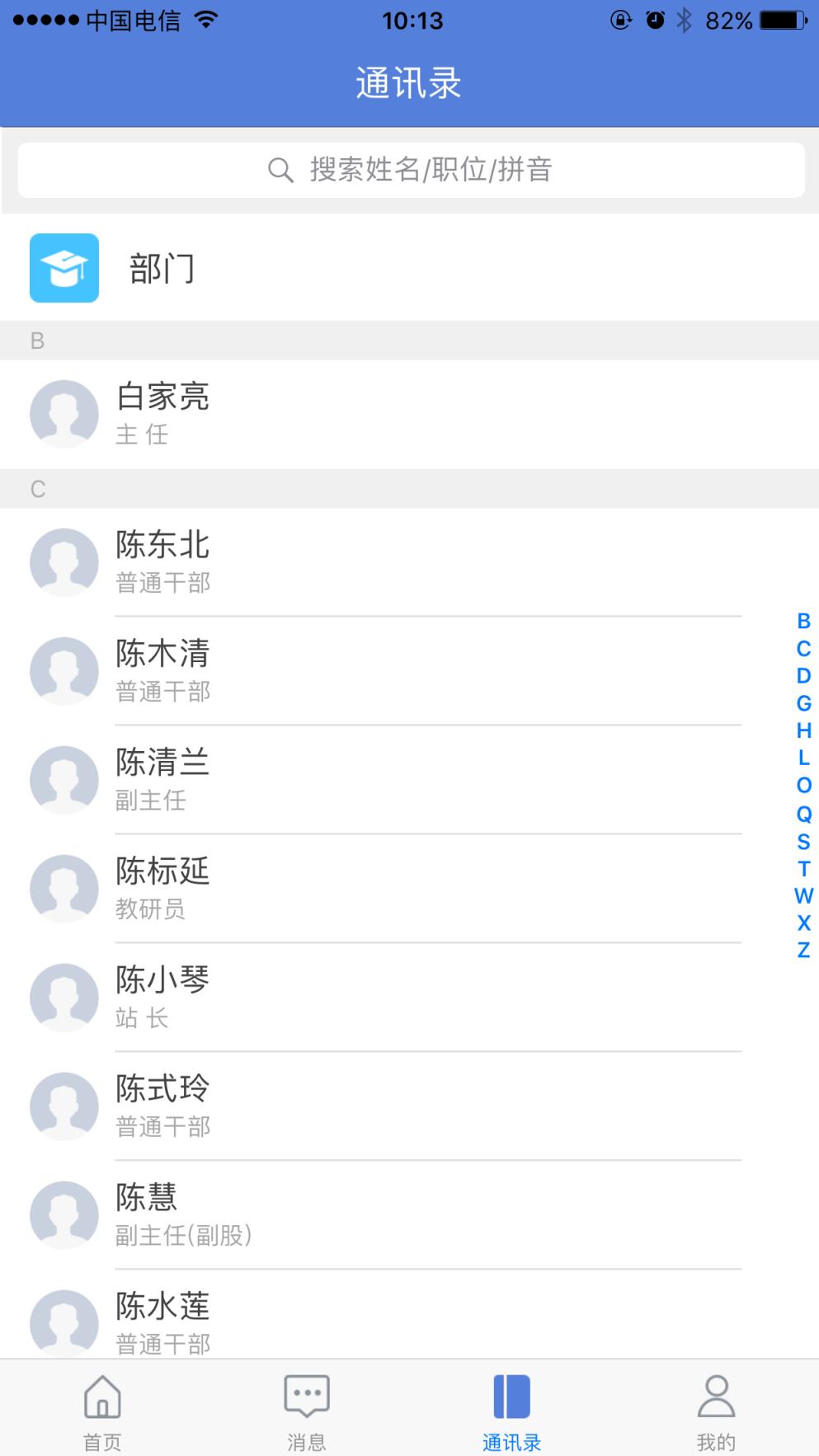Viewport: 819px width, 1456px height.
Task: Tap the search input field
Action: (x=410, y=169)
